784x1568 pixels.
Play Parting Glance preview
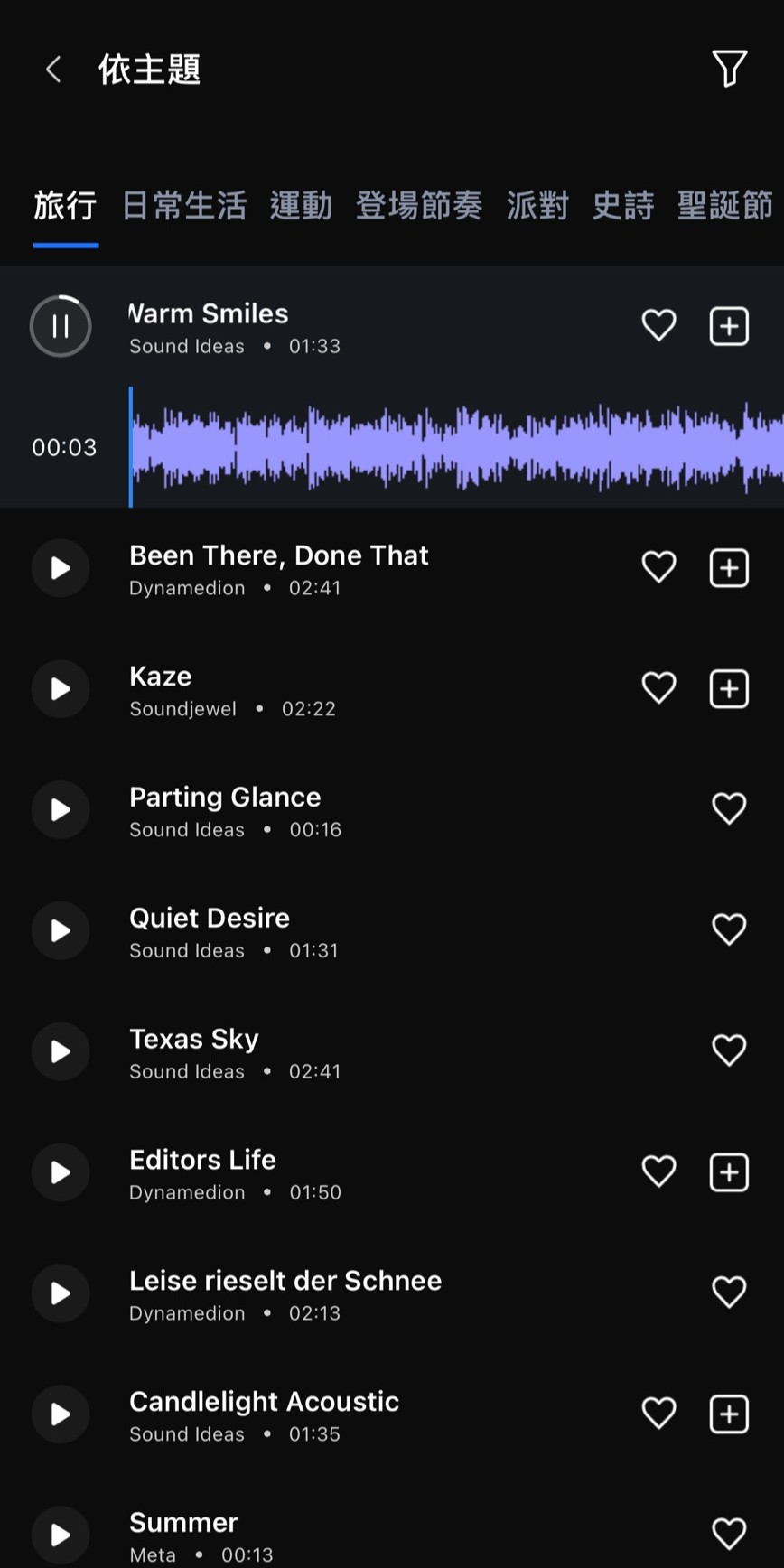pos(61,810)
